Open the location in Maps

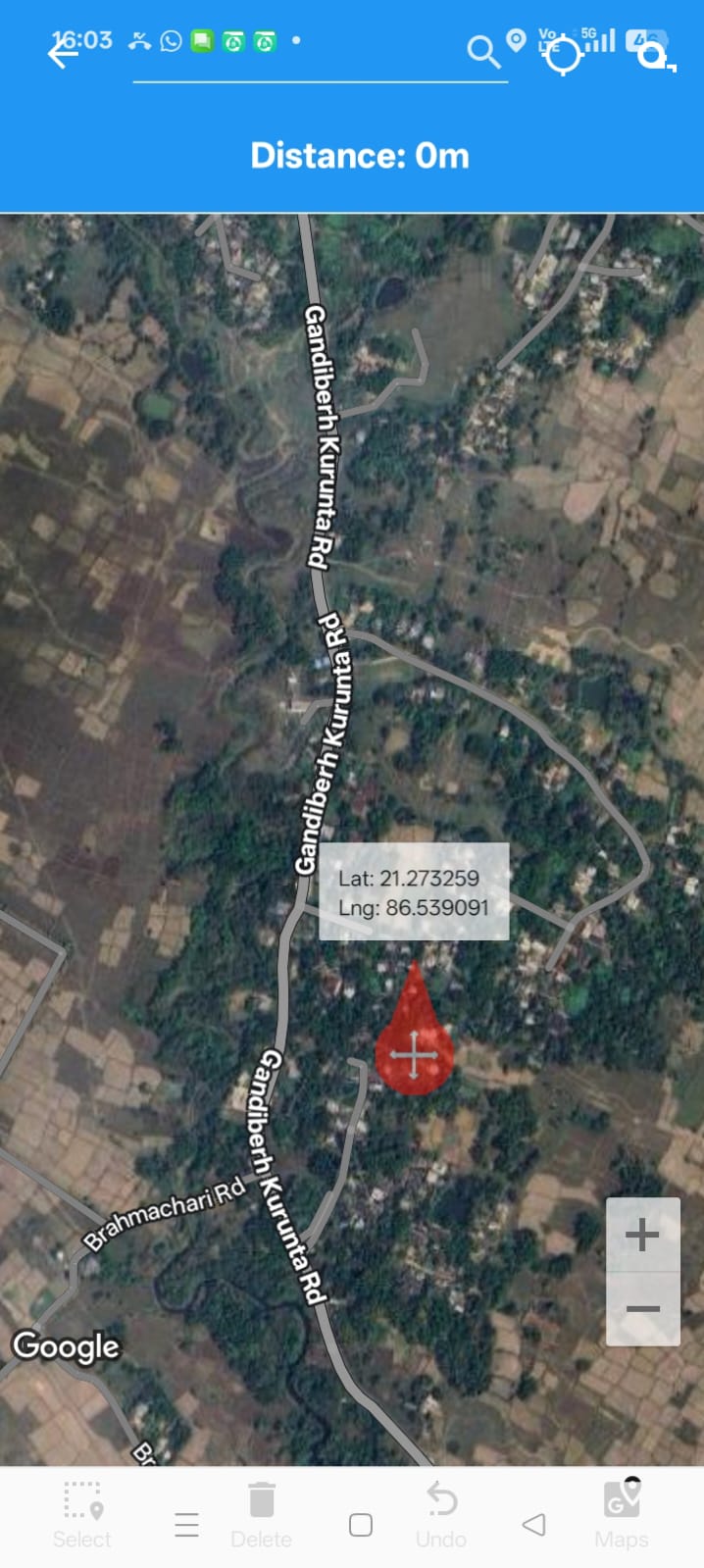pyautogui.click(x=622, y=1515)
